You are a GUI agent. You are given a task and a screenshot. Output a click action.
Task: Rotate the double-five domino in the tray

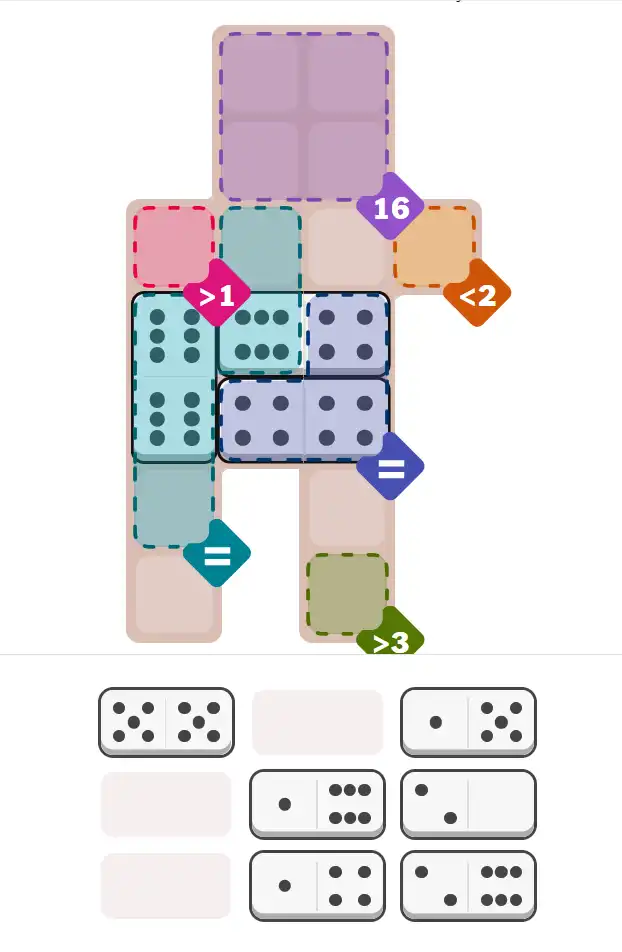click(166, 721)
